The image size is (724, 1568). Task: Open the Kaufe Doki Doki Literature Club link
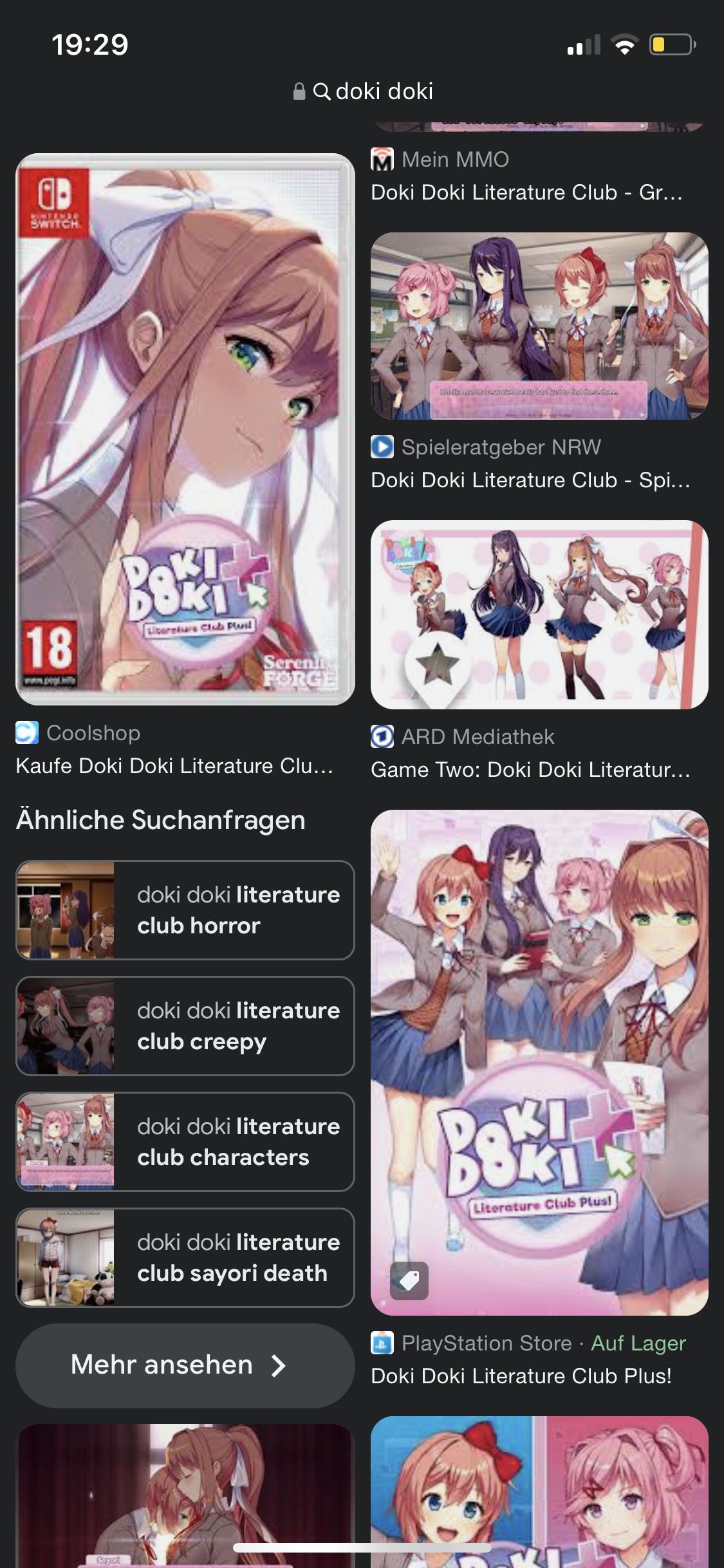point(174,766)
